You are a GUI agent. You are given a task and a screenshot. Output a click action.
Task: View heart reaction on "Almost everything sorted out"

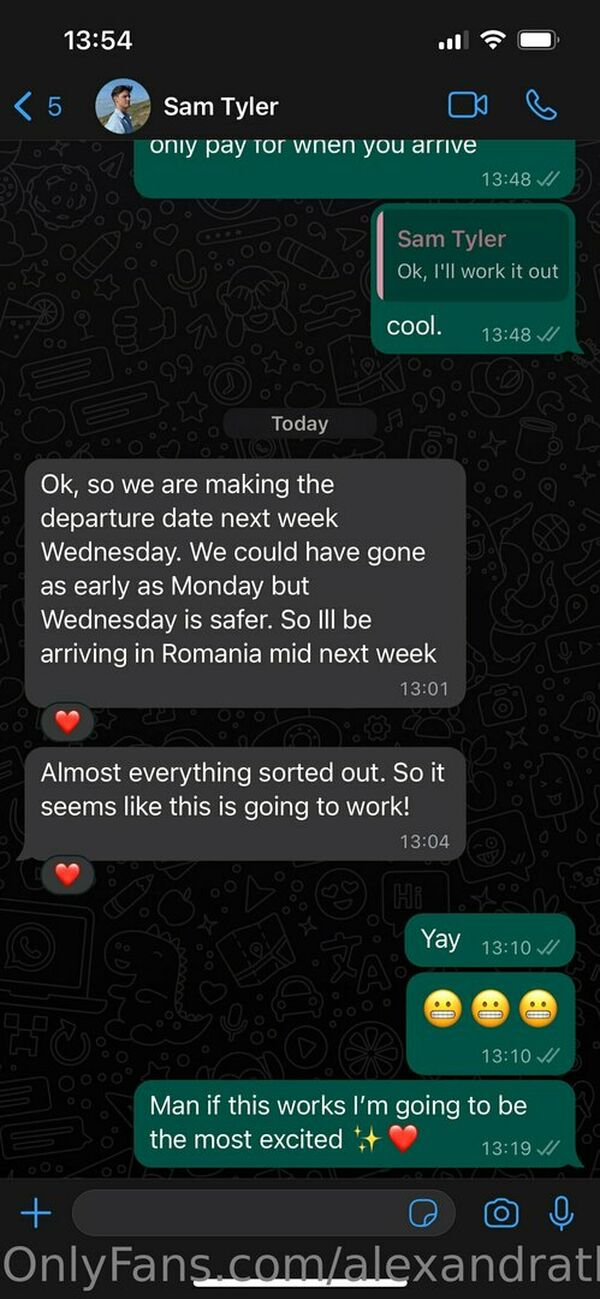click(67, 875)
